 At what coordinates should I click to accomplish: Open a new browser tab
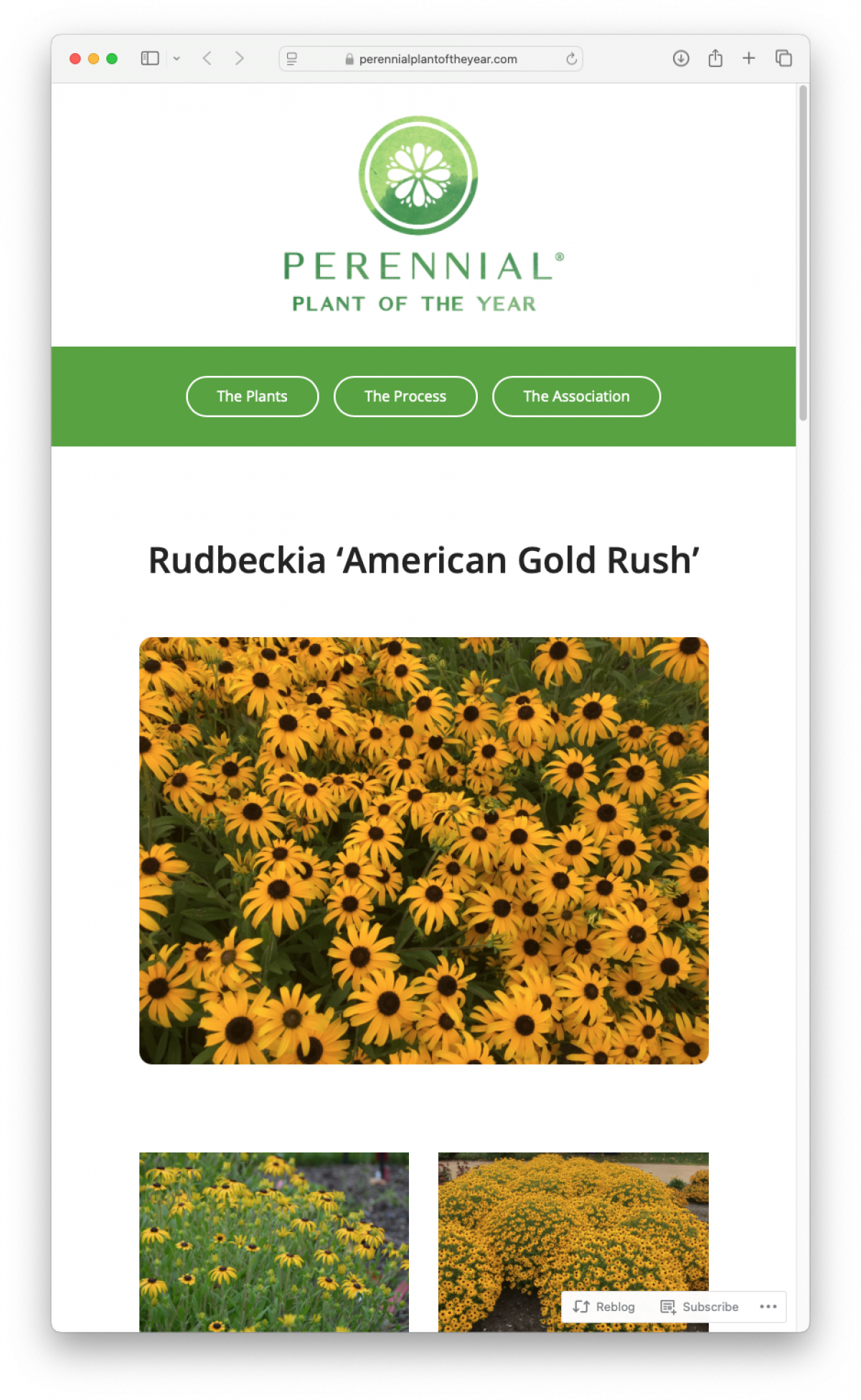[748, 59]
